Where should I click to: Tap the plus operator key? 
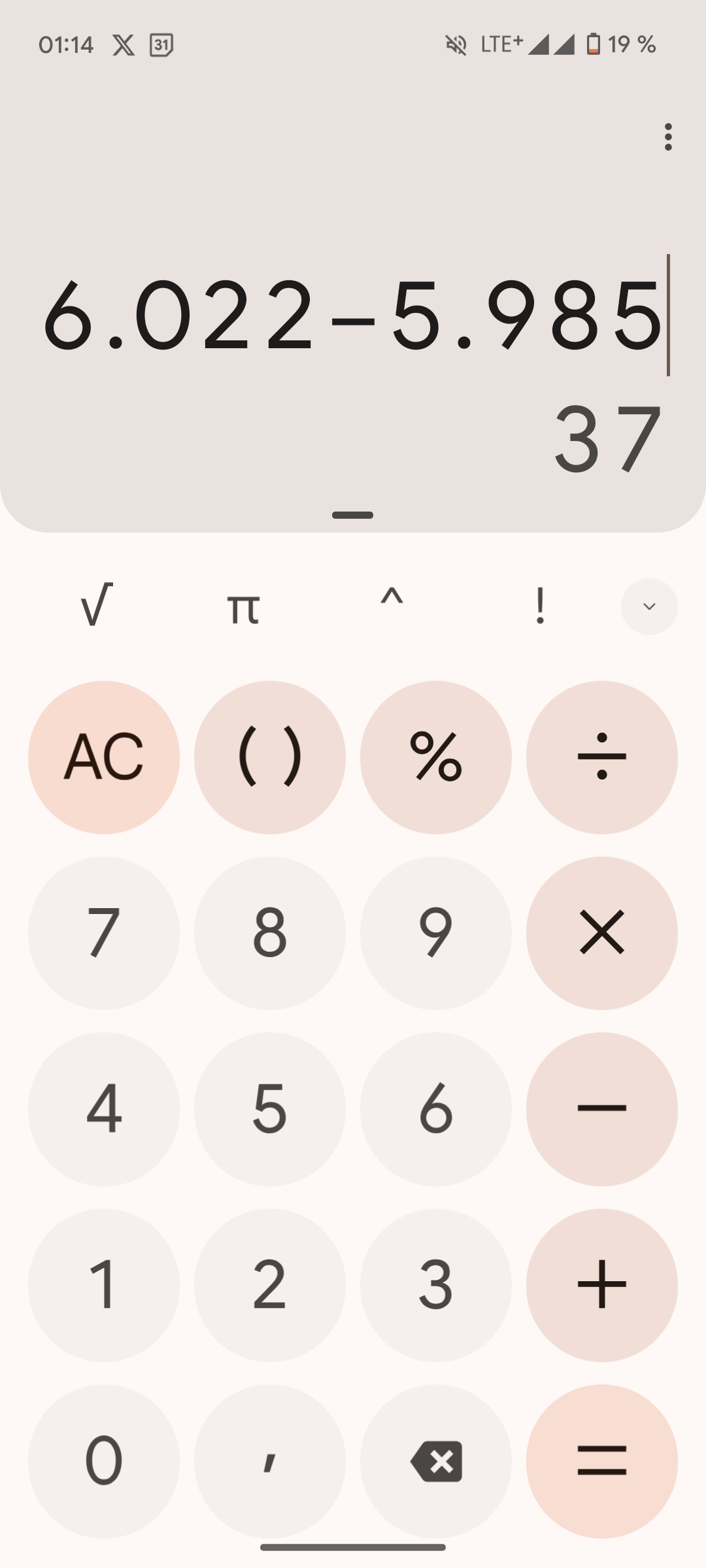pyautogui.click(x=602, y=1284)
